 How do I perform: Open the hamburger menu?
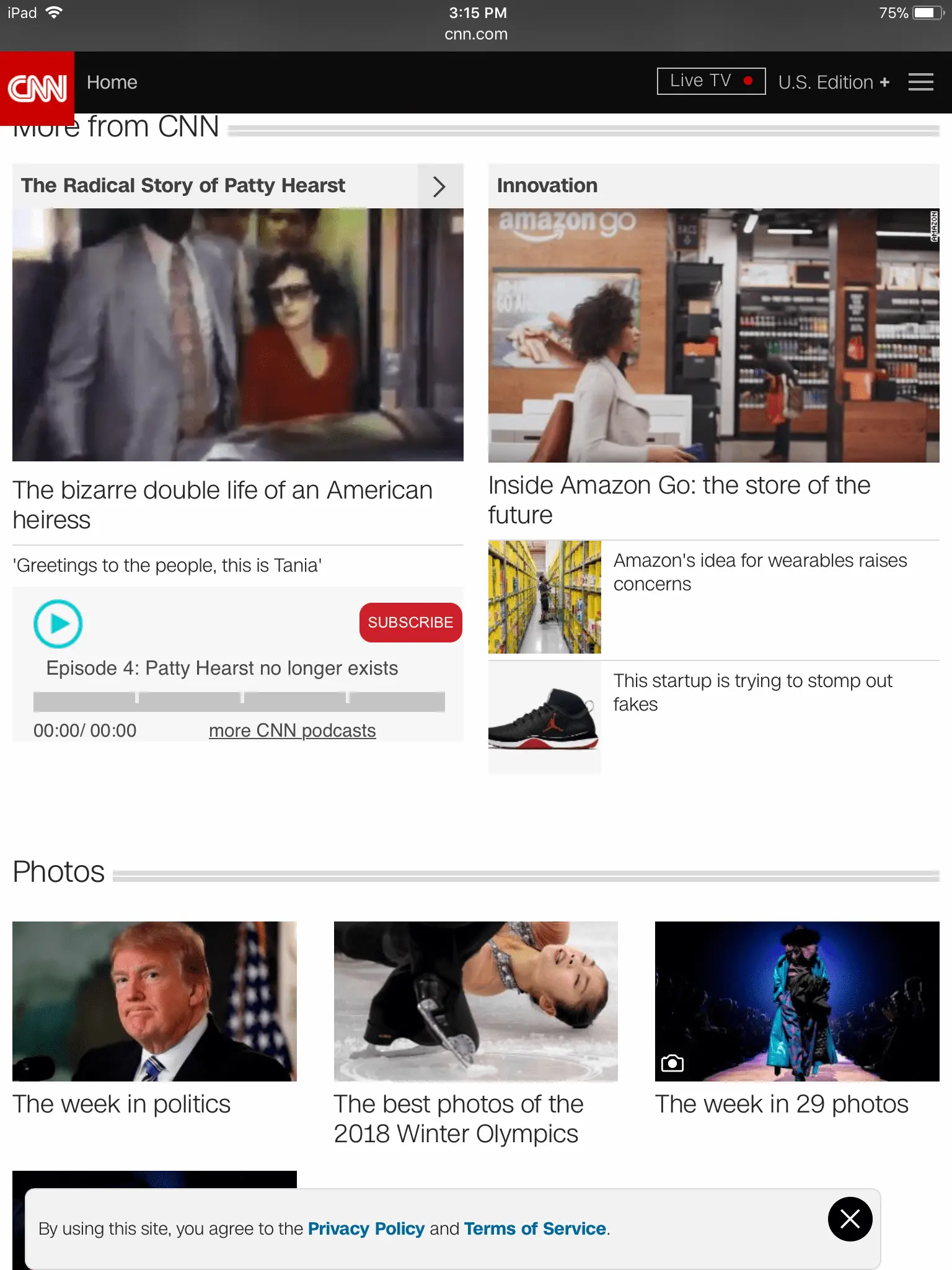coord(920,82)
